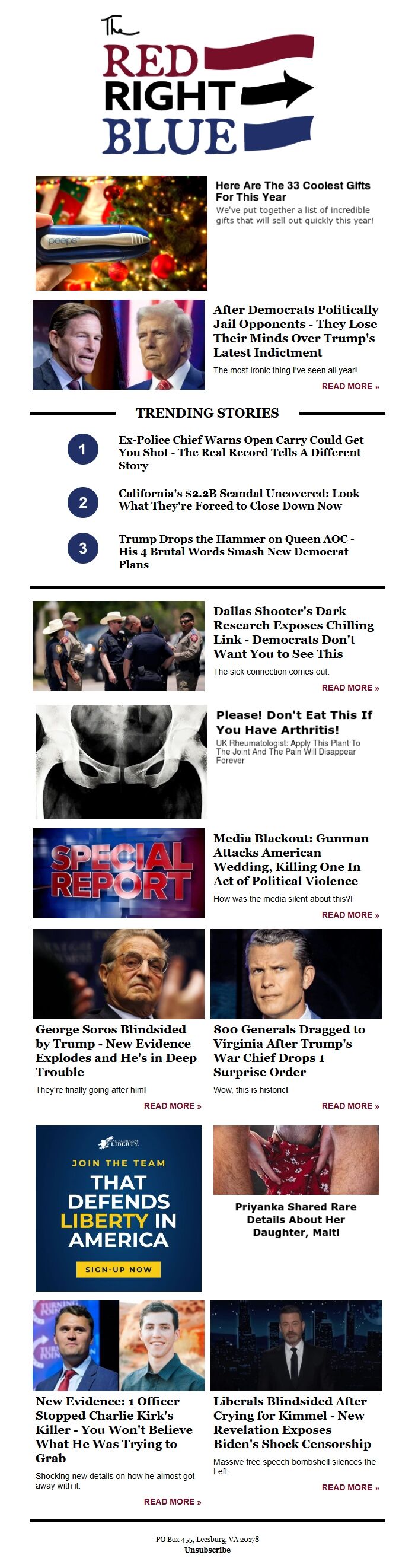
Task: Tap the Sign-Up Now button
Action: (119, 1269)
